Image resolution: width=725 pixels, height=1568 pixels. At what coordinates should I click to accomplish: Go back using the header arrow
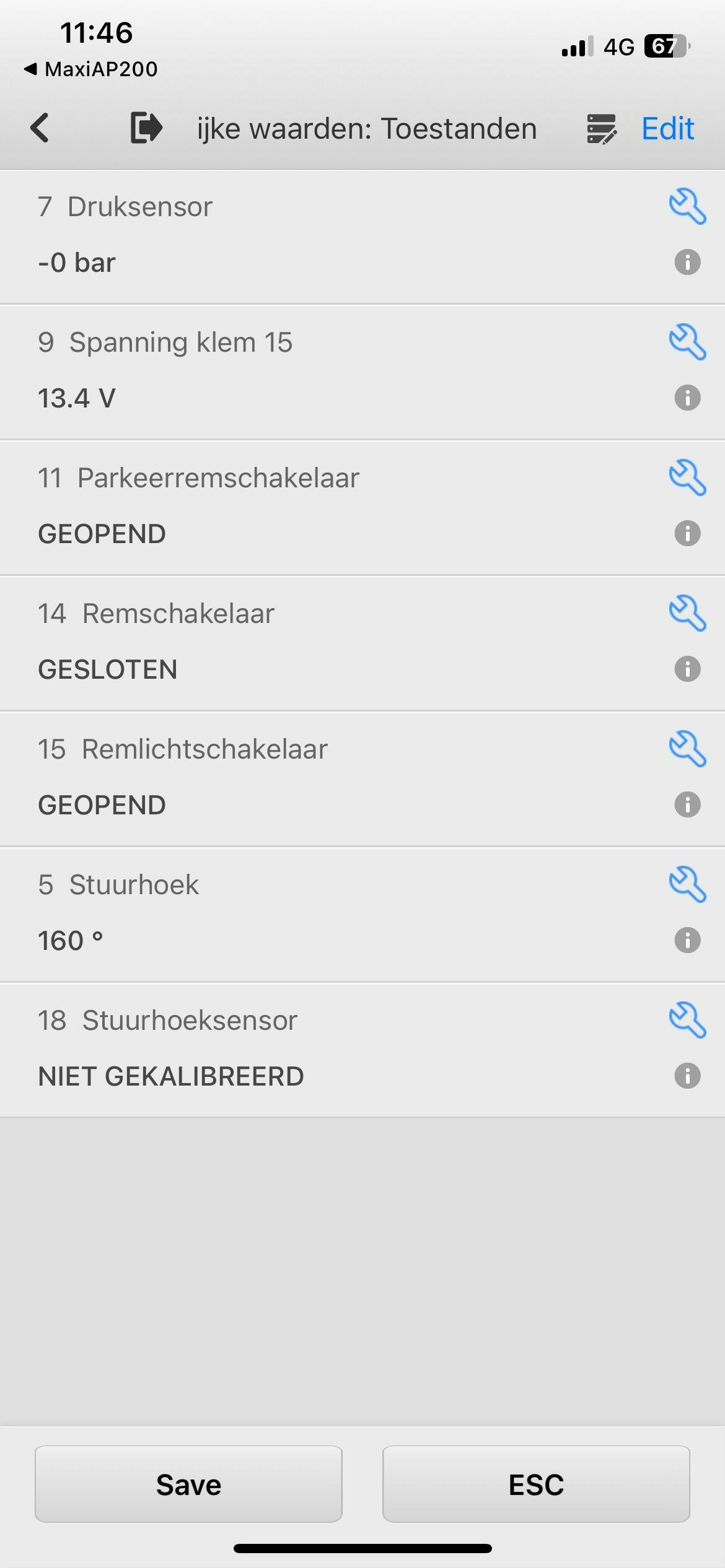click(40, 128)
